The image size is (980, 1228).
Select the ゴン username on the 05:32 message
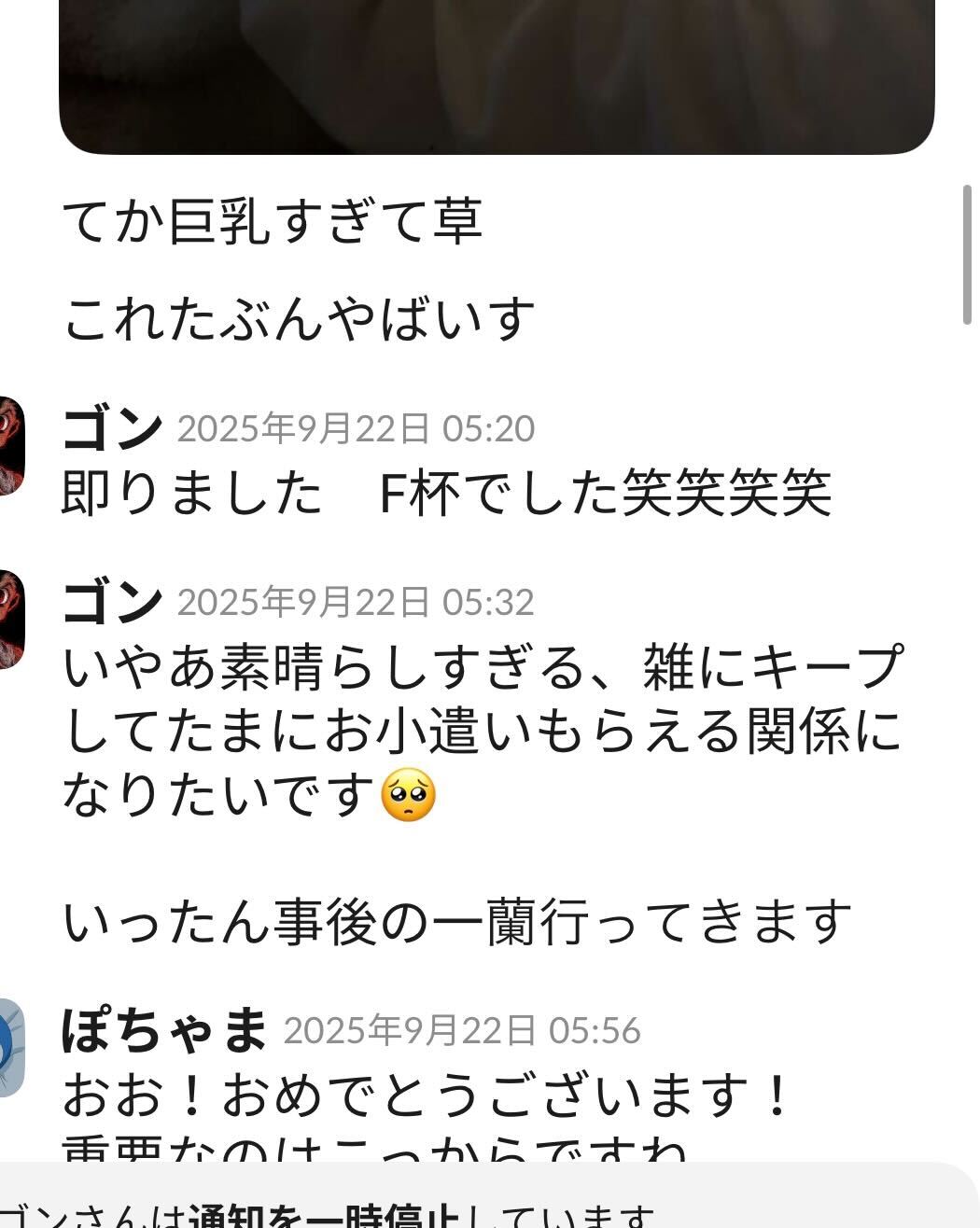click(x=112, y=602)
